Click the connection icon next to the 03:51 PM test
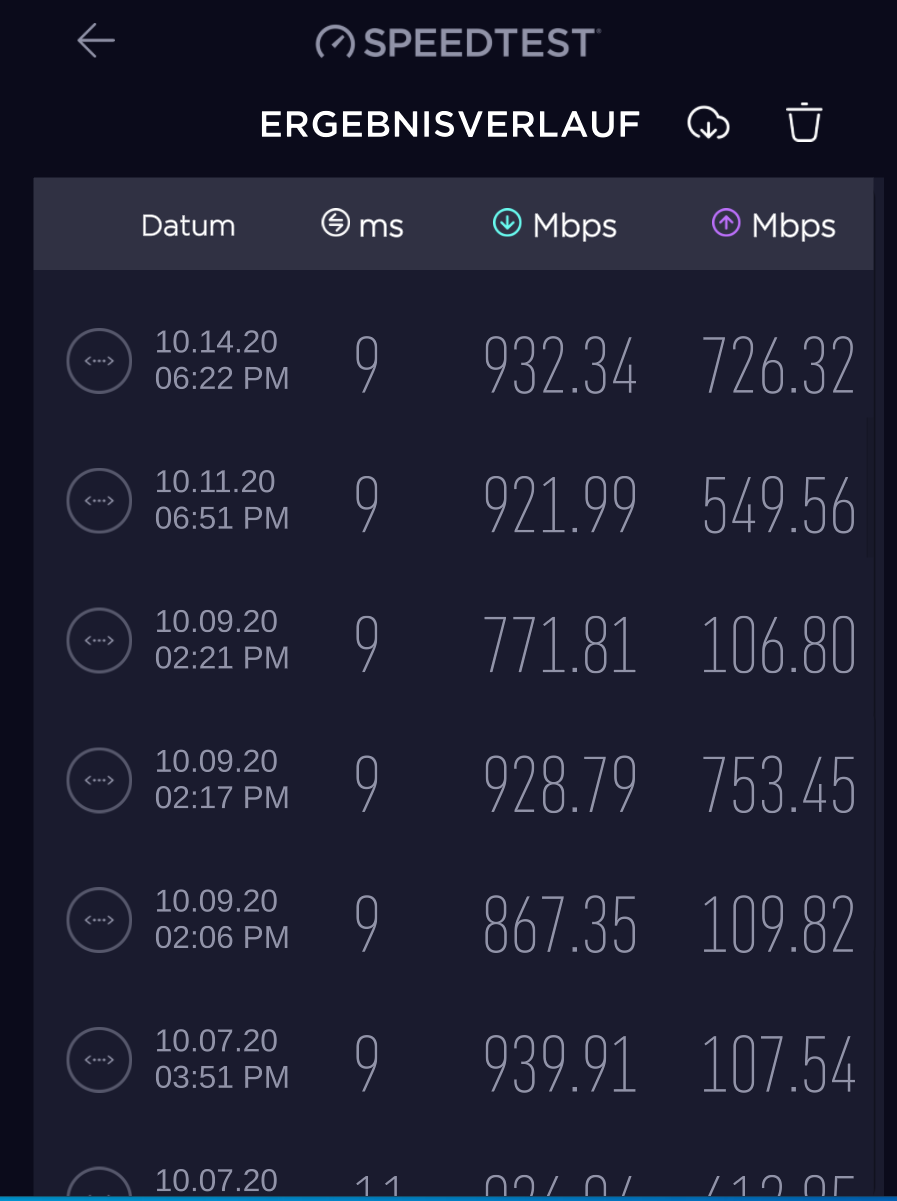897x1201 pixels. (99, 1059)
